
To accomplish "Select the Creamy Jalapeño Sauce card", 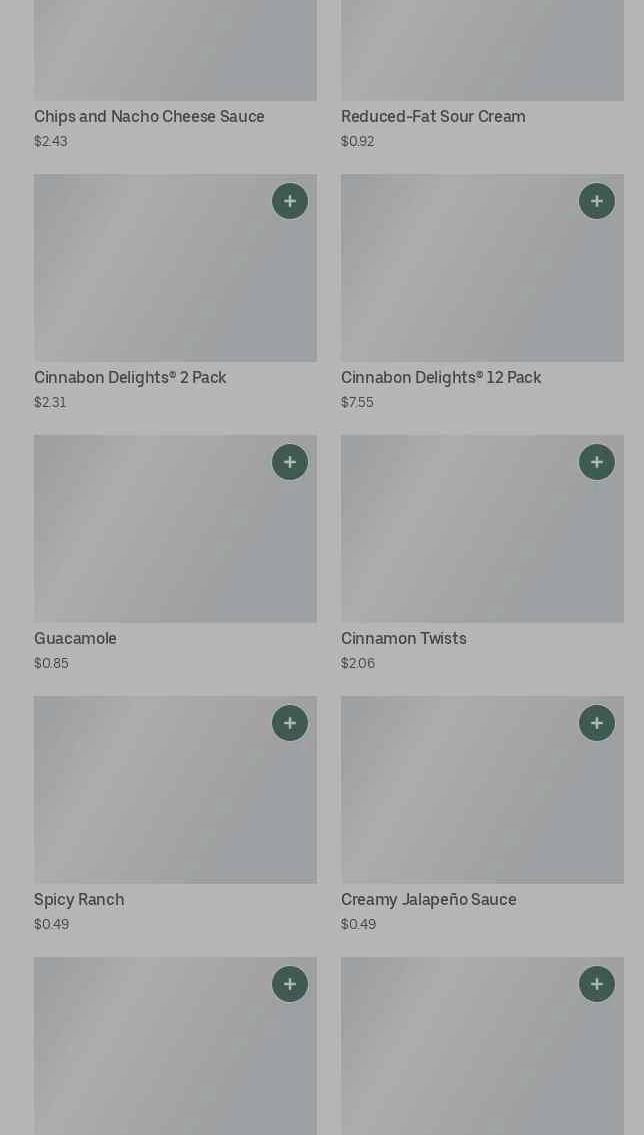I will 482,815.
